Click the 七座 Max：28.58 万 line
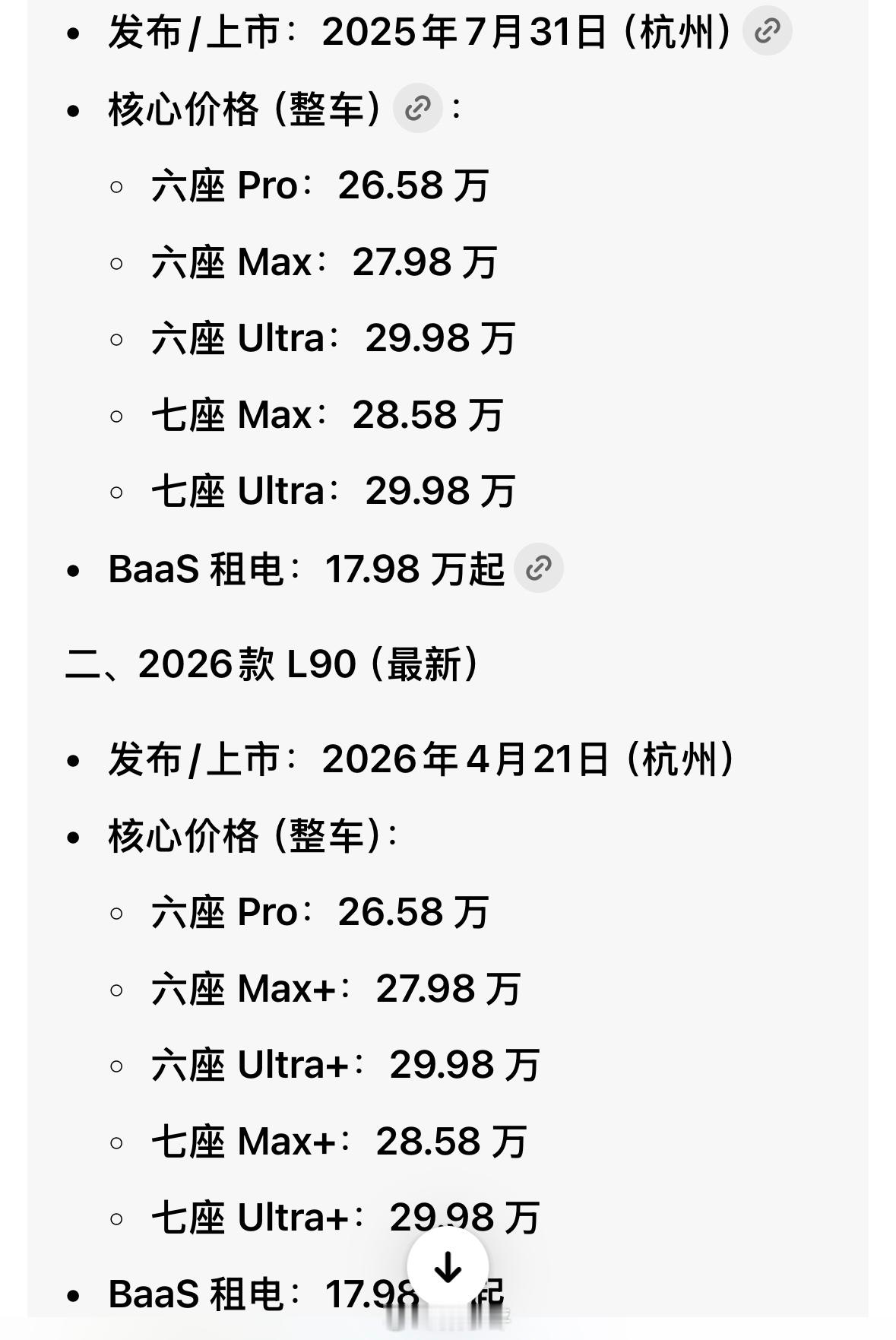Viewport: 896px width, 1340px height. pyautogui.click(x=323, y=415)
